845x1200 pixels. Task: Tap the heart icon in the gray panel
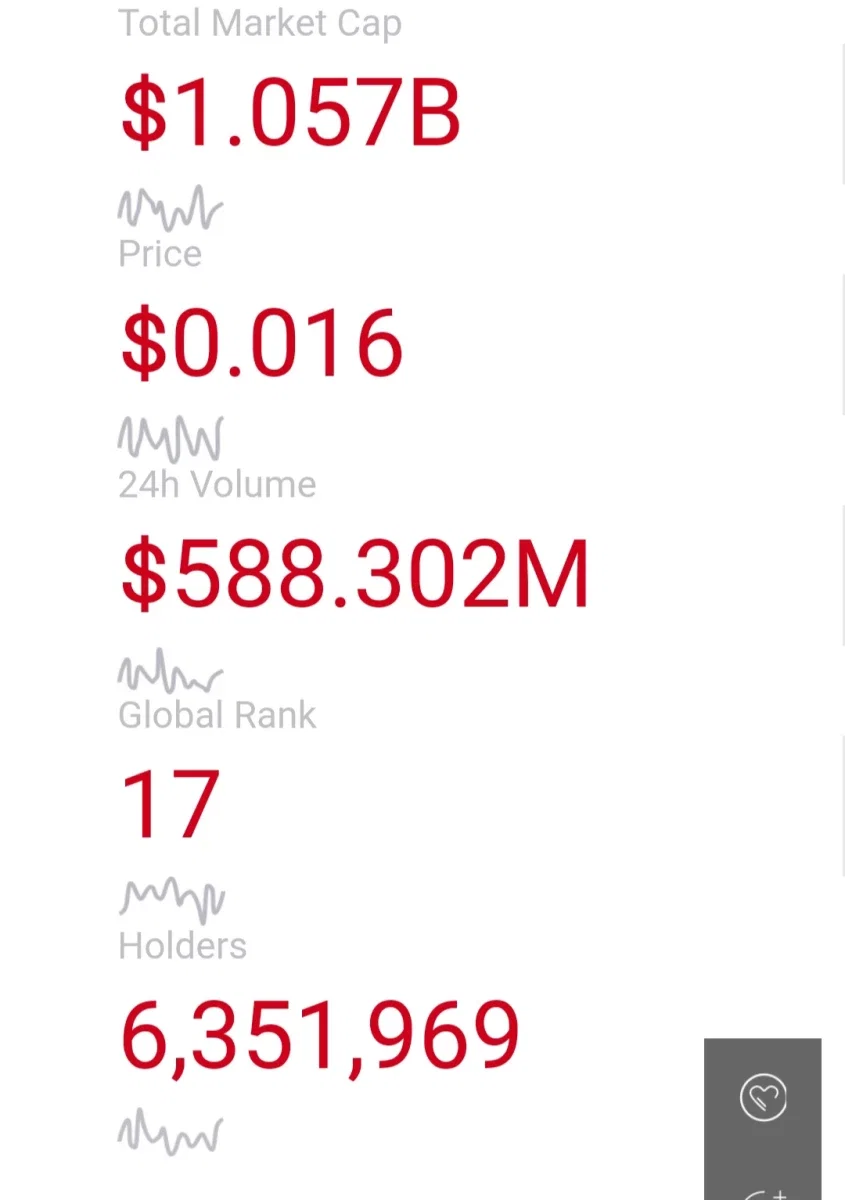(x=763, y=1097)
